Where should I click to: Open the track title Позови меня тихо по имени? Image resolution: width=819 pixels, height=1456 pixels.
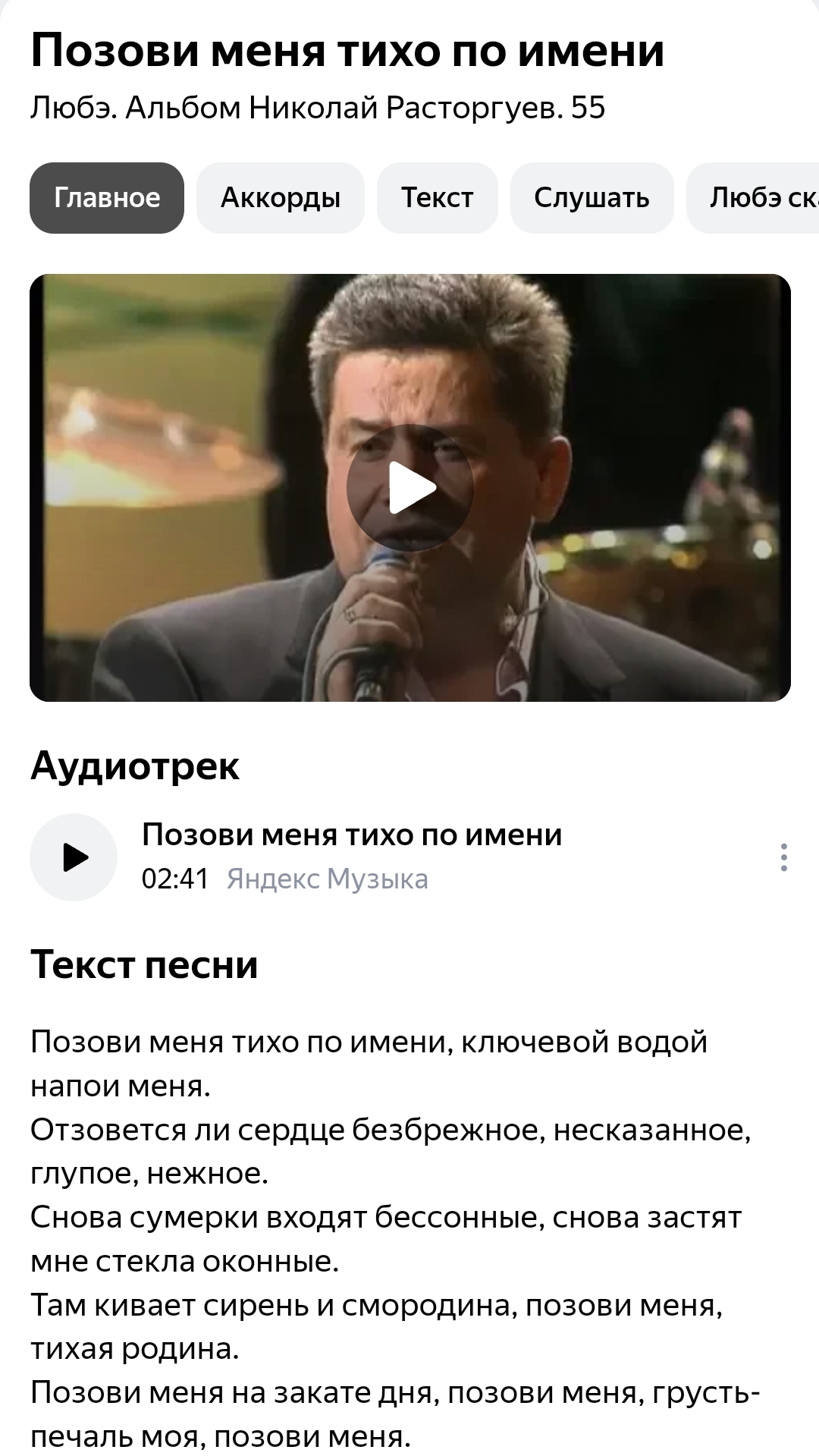[x=352, y=835]
